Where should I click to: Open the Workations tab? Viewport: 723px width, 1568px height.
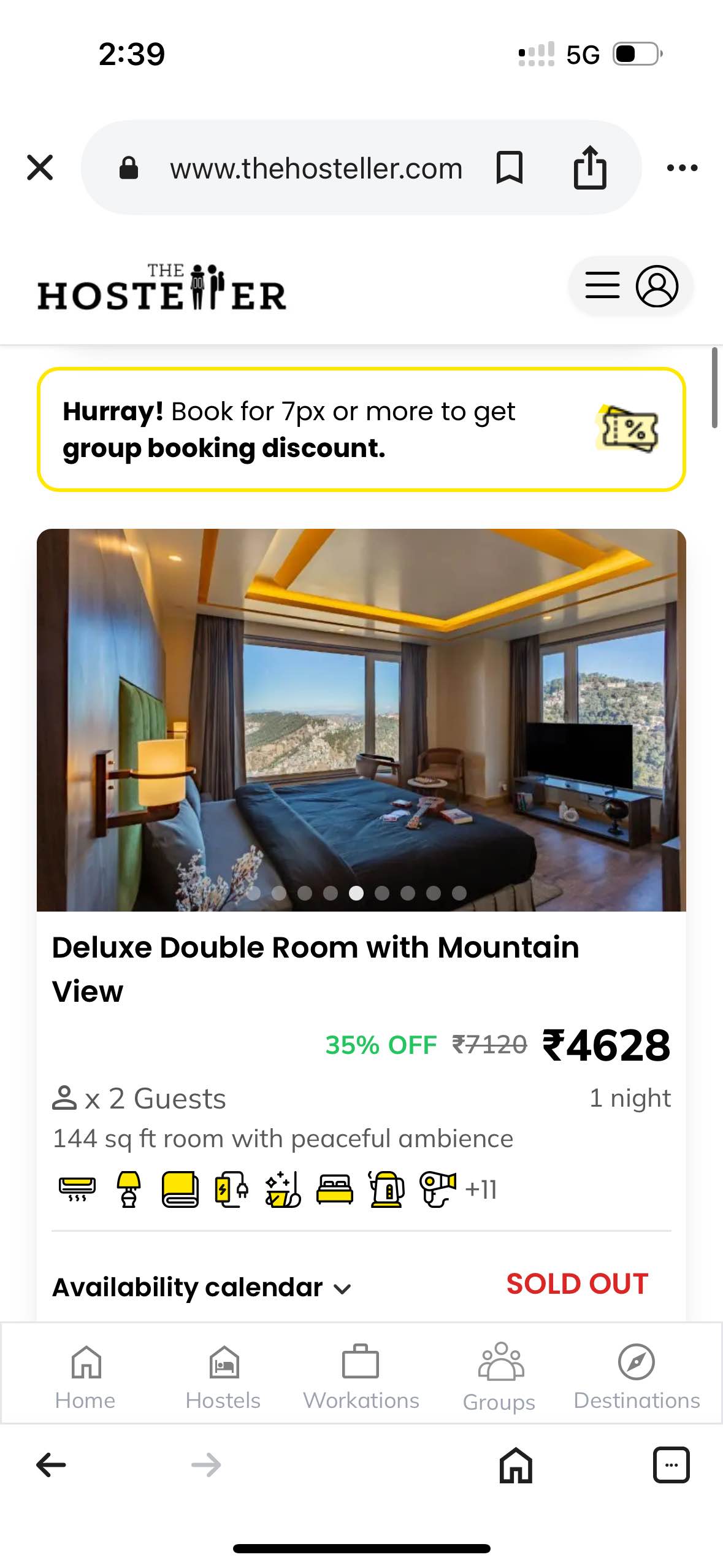tap(361, 1376)
